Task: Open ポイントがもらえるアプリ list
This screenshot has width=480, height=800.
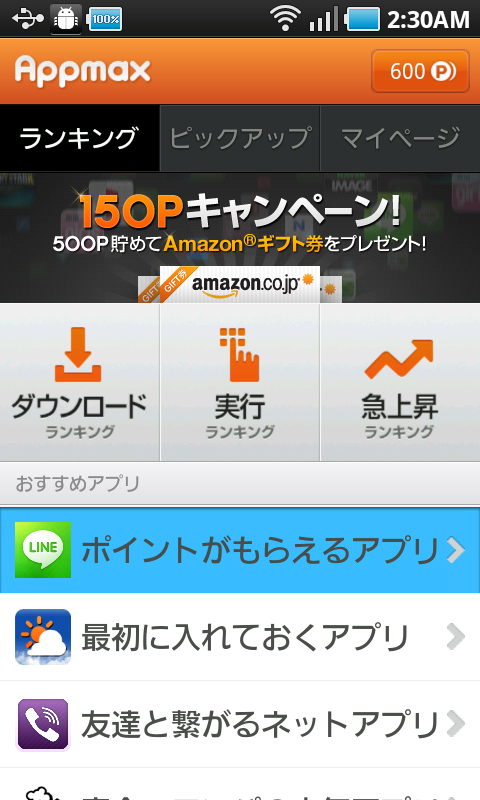Action: point(240,550)
